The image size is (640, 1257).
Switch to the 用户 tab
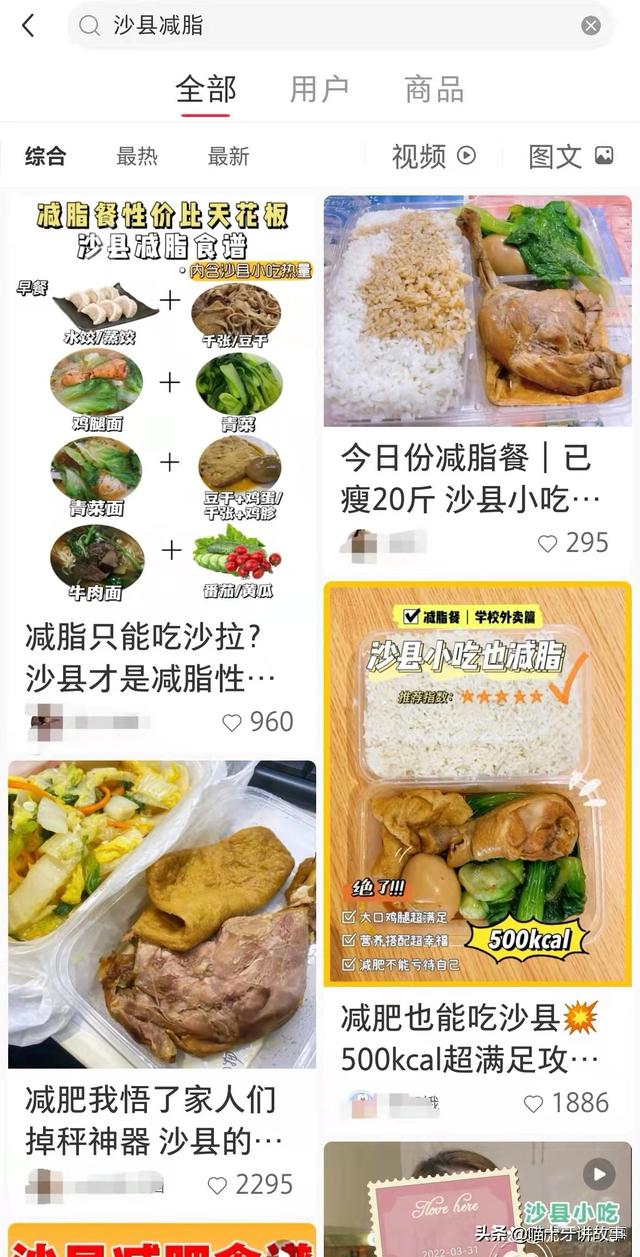pos(319,89)
